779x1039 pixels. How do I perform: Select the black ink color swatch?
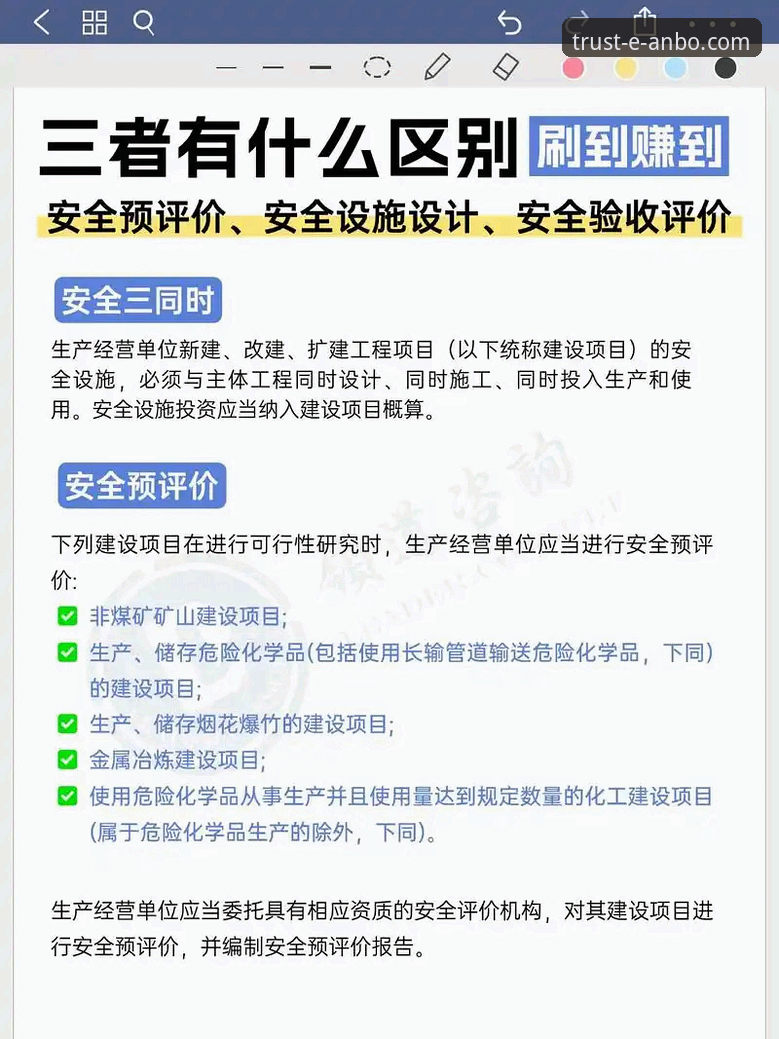(725, 67)
